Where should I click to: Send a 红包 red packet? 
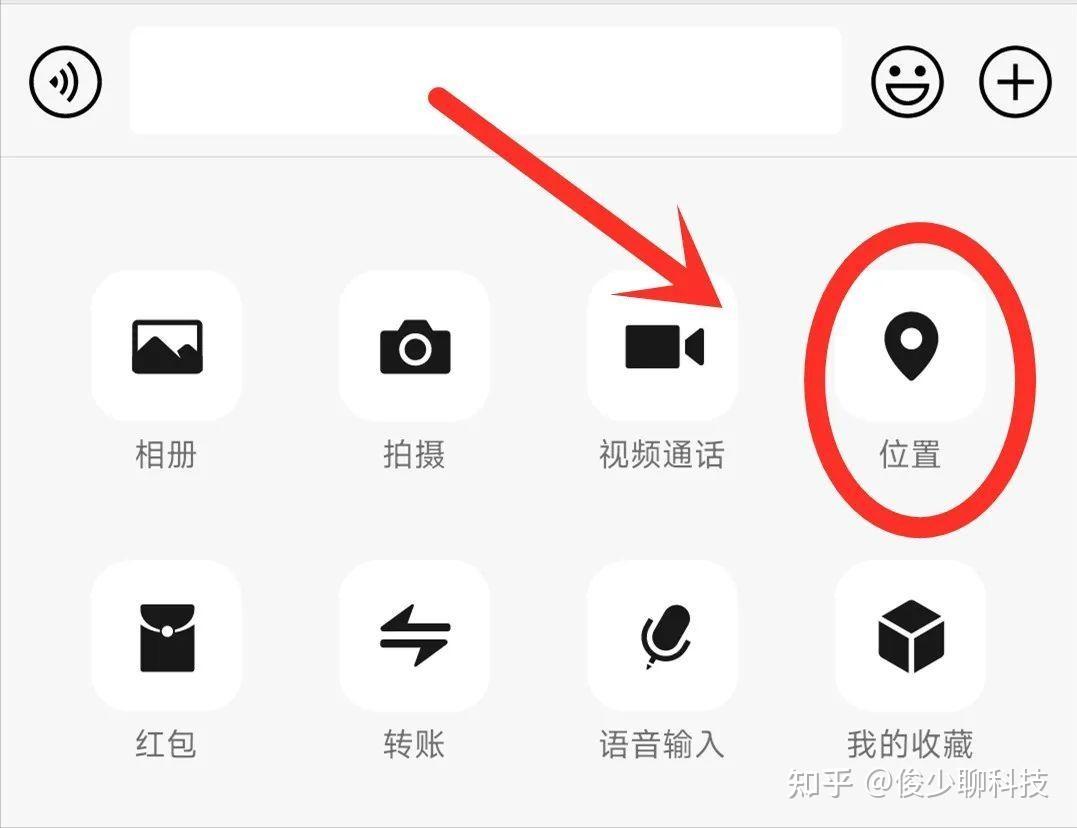pos(166,636)
